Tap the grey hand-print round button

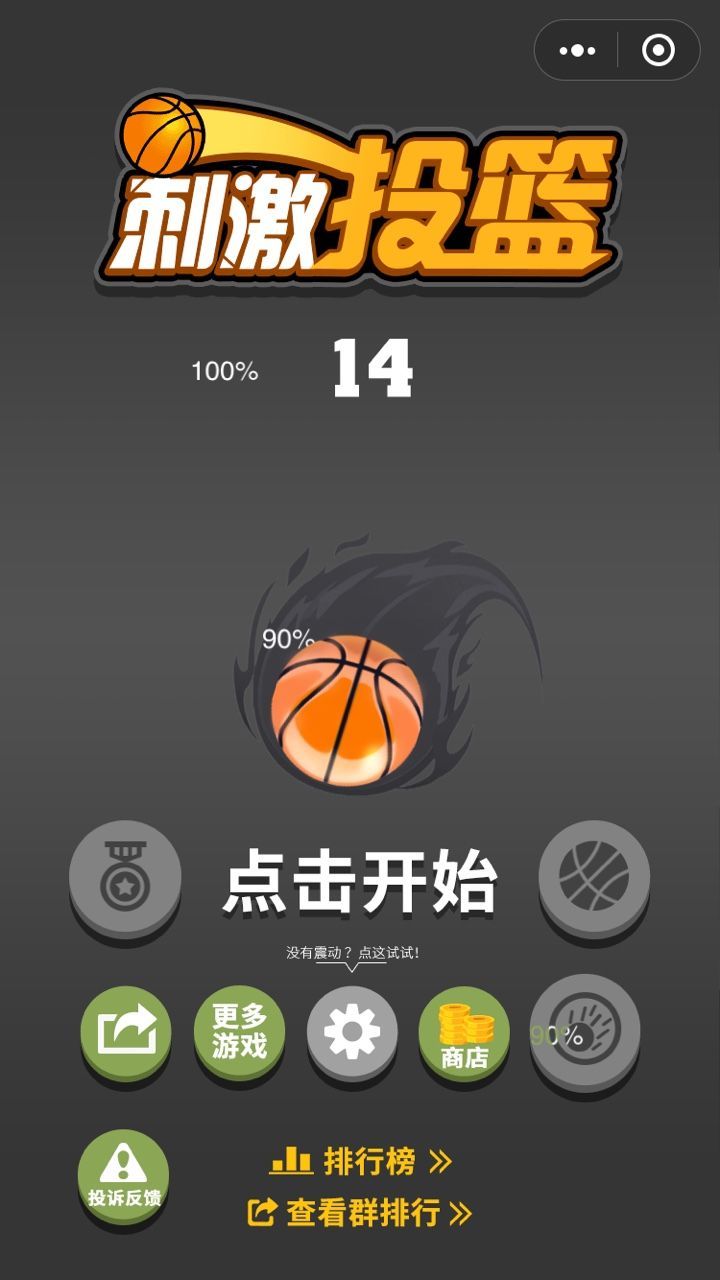tap(585, 1028)
